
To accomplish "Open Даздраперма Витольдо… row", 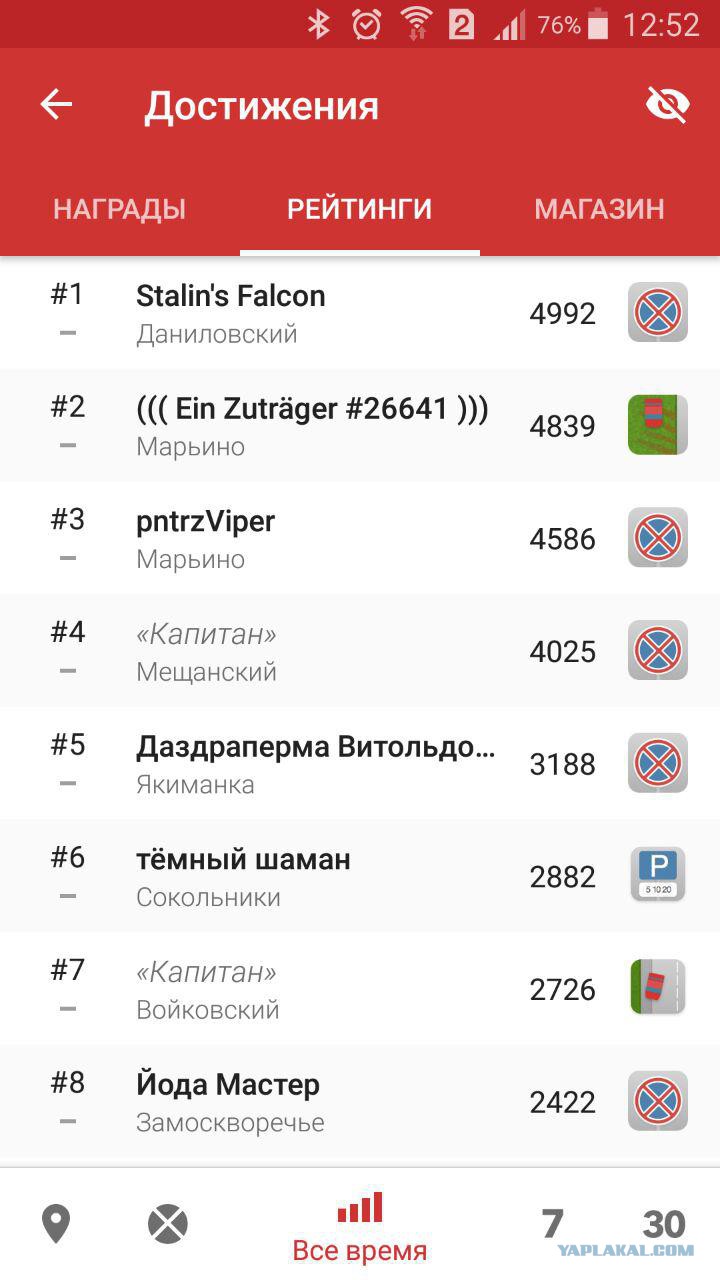I will (360, 764).
